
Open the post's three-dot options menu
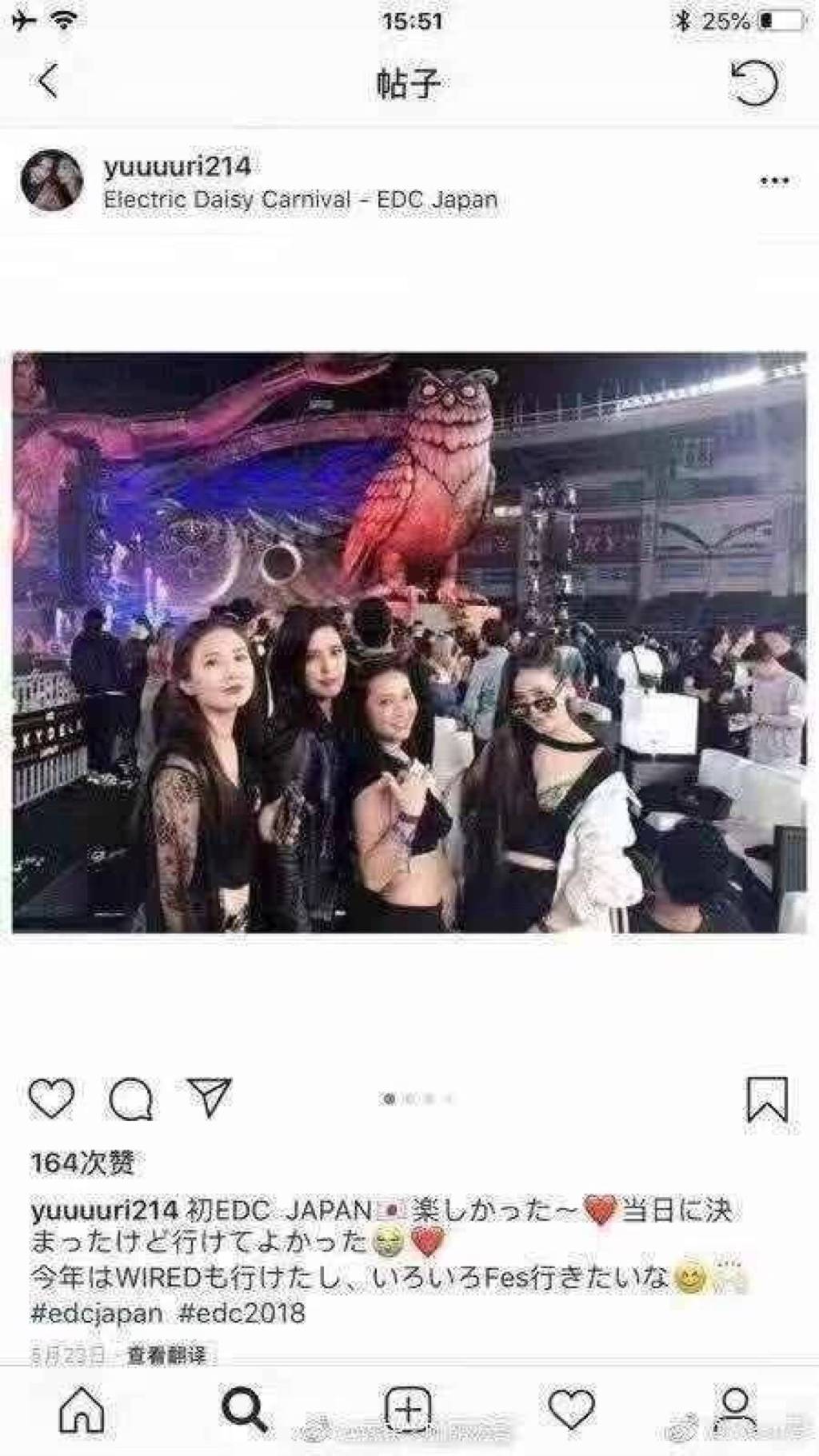pos(773,181)
